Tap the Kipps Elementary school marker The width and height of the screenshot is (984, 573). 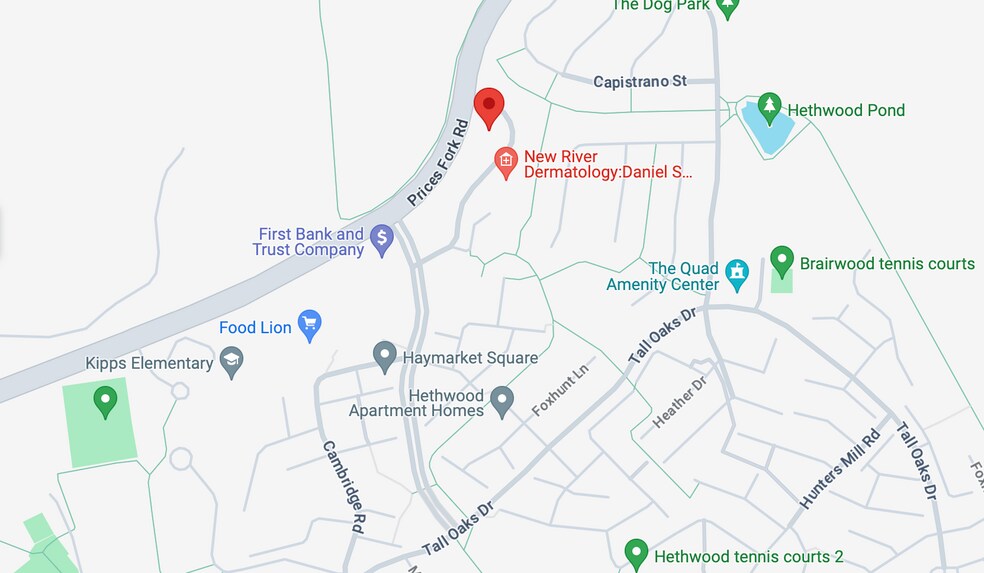232,362
